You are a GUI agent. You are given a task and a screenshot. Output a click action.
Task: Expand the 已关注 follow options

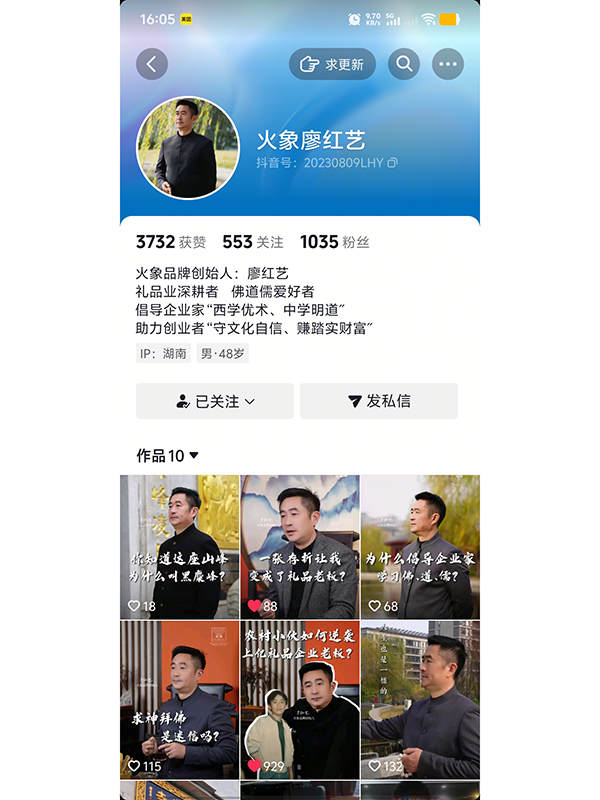[215, 401]
